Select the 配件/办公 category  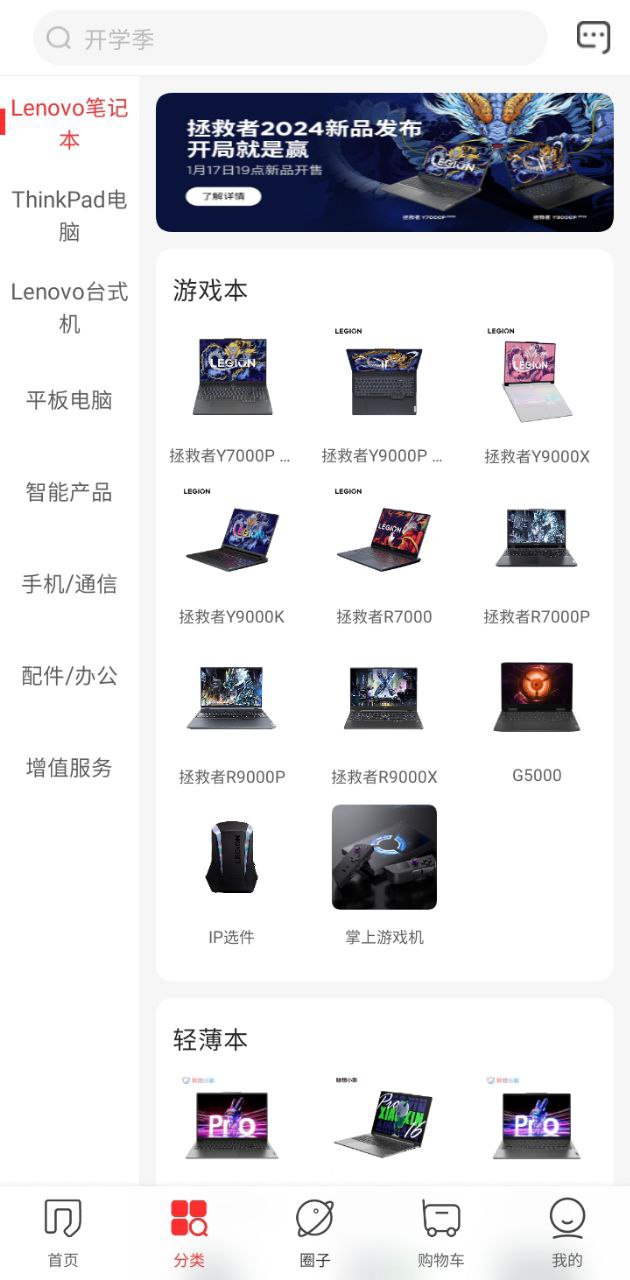point(69,676)
